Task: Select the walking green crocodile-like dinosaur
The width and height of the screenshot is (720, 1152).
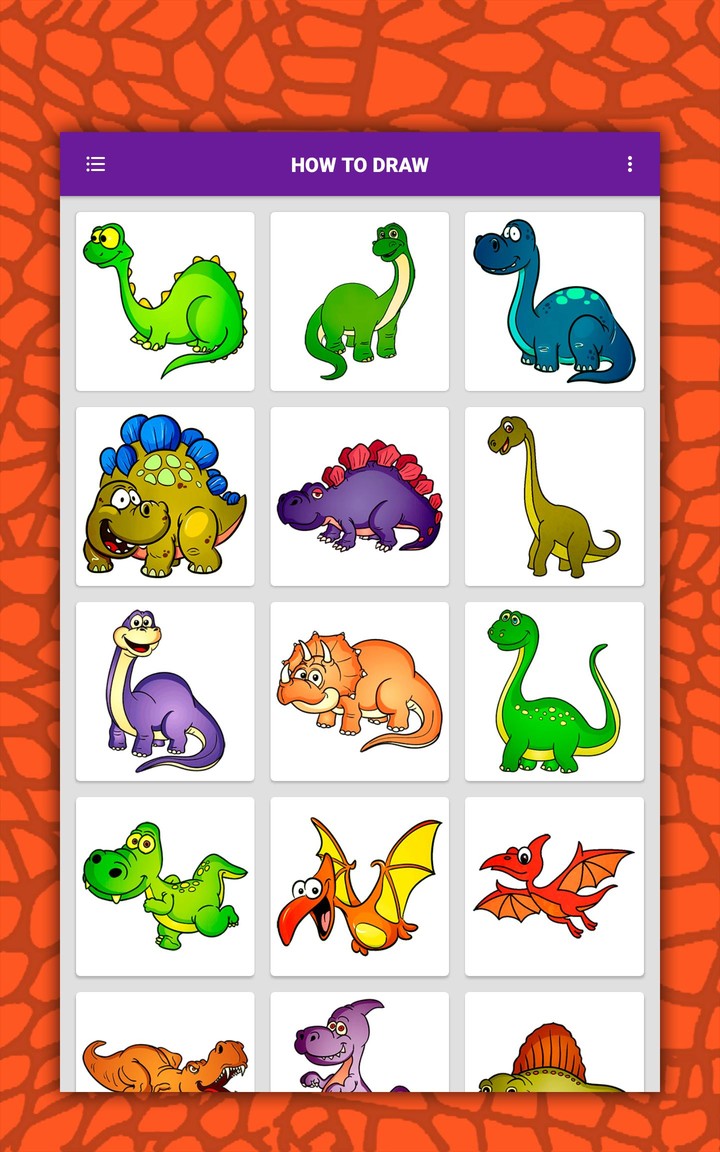Action: point(164,885)
